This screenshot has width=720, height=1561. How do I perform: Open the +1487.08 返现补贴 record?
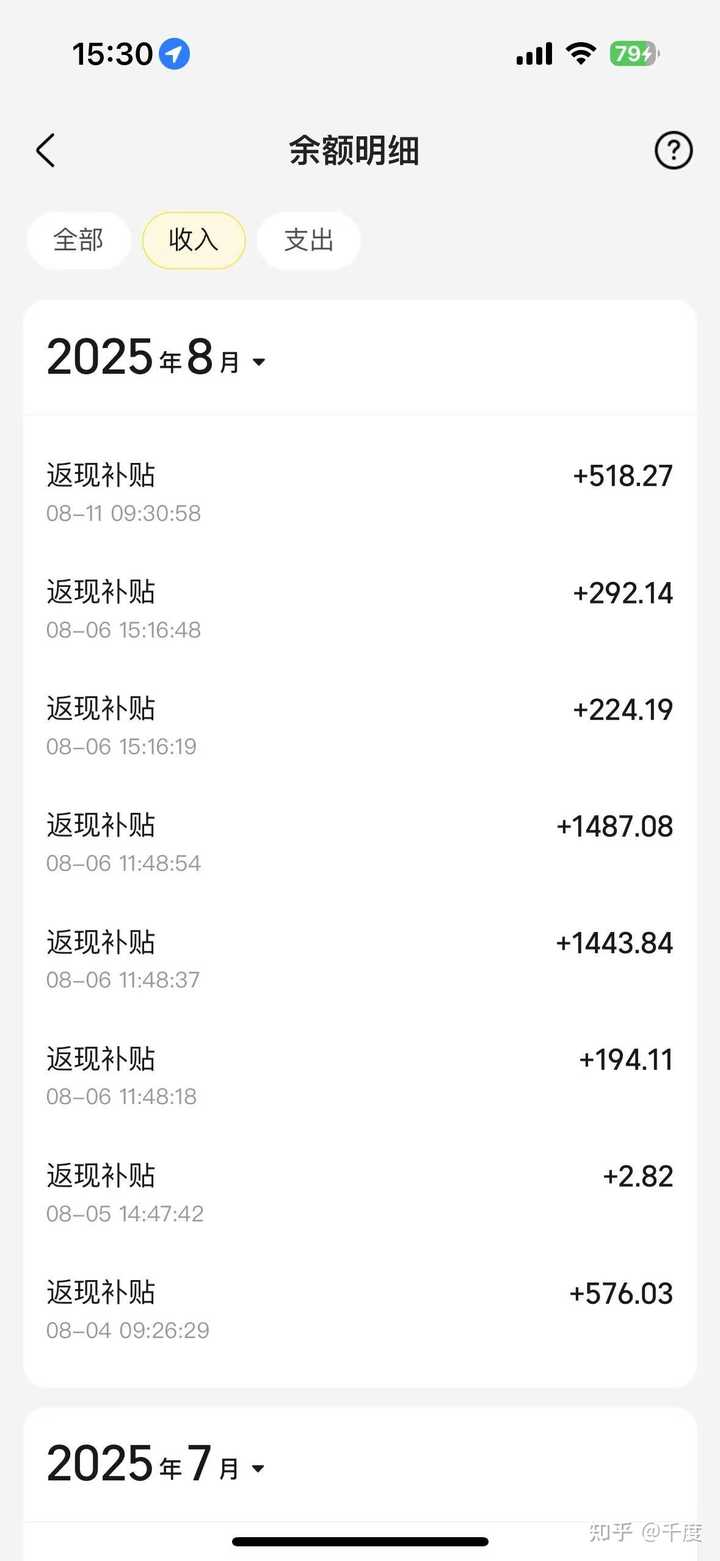click(360, 842)
